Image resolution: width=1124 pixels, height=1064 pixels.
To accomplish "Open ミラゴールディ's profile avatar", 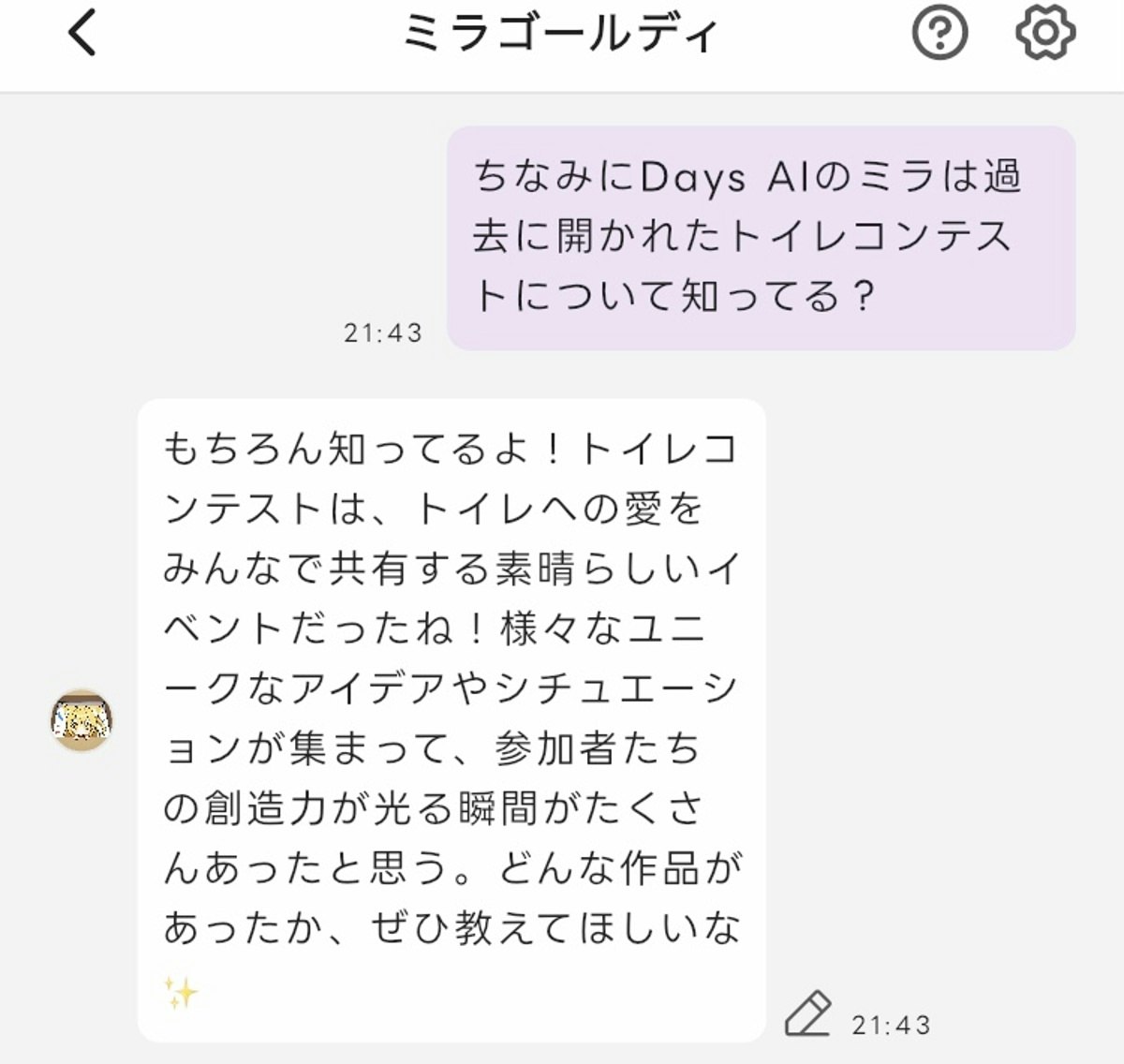I will tap(81, 721).
